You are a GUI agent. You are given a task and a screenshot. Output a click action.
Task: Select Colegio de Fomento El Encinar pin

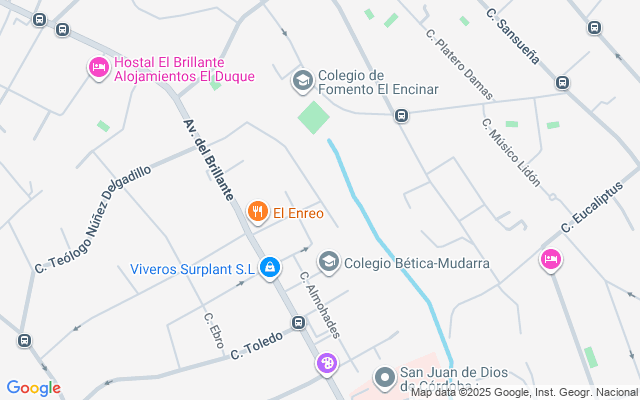(302, 79)
